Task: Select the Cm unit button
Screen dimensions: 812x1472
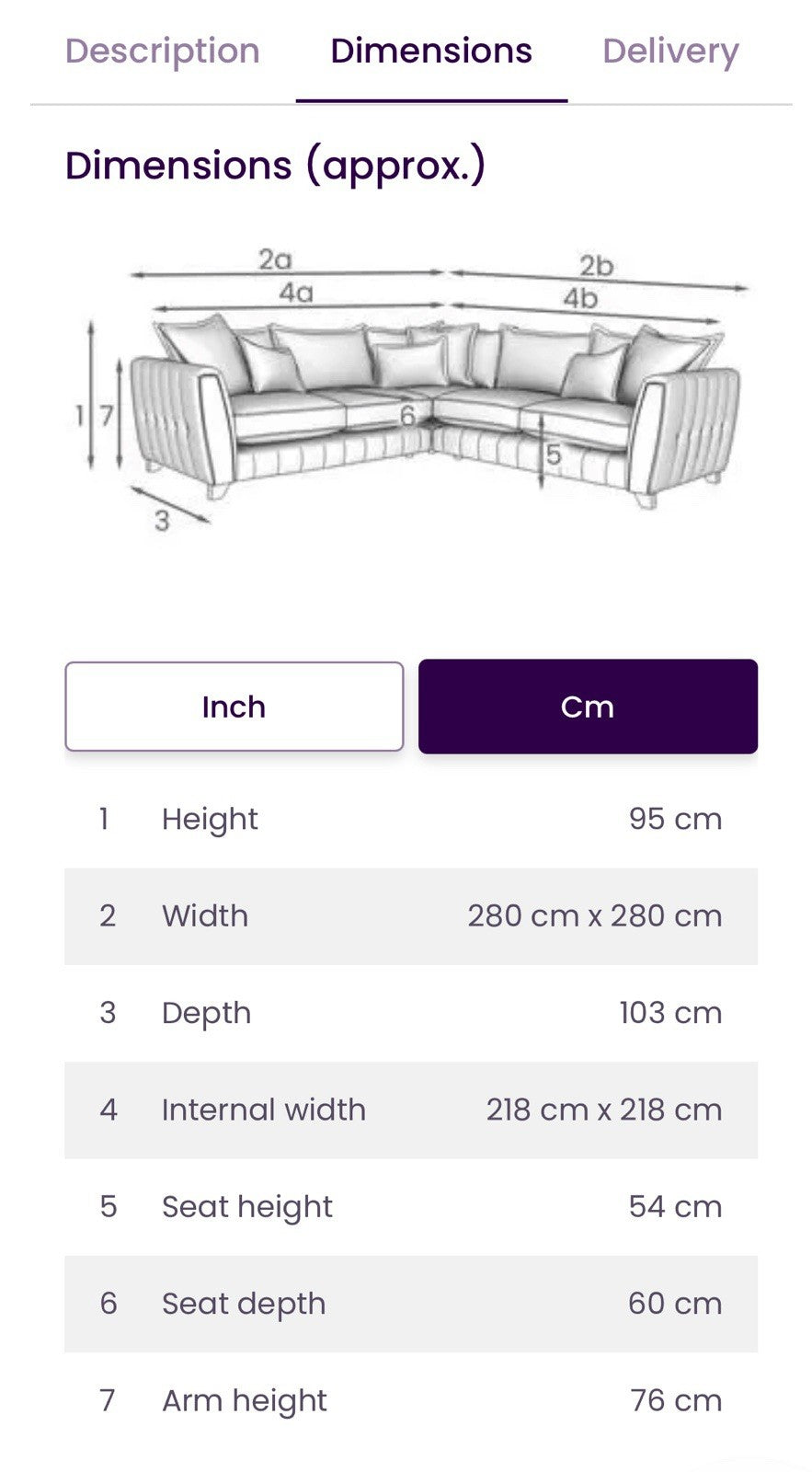Action: point(588,707)
